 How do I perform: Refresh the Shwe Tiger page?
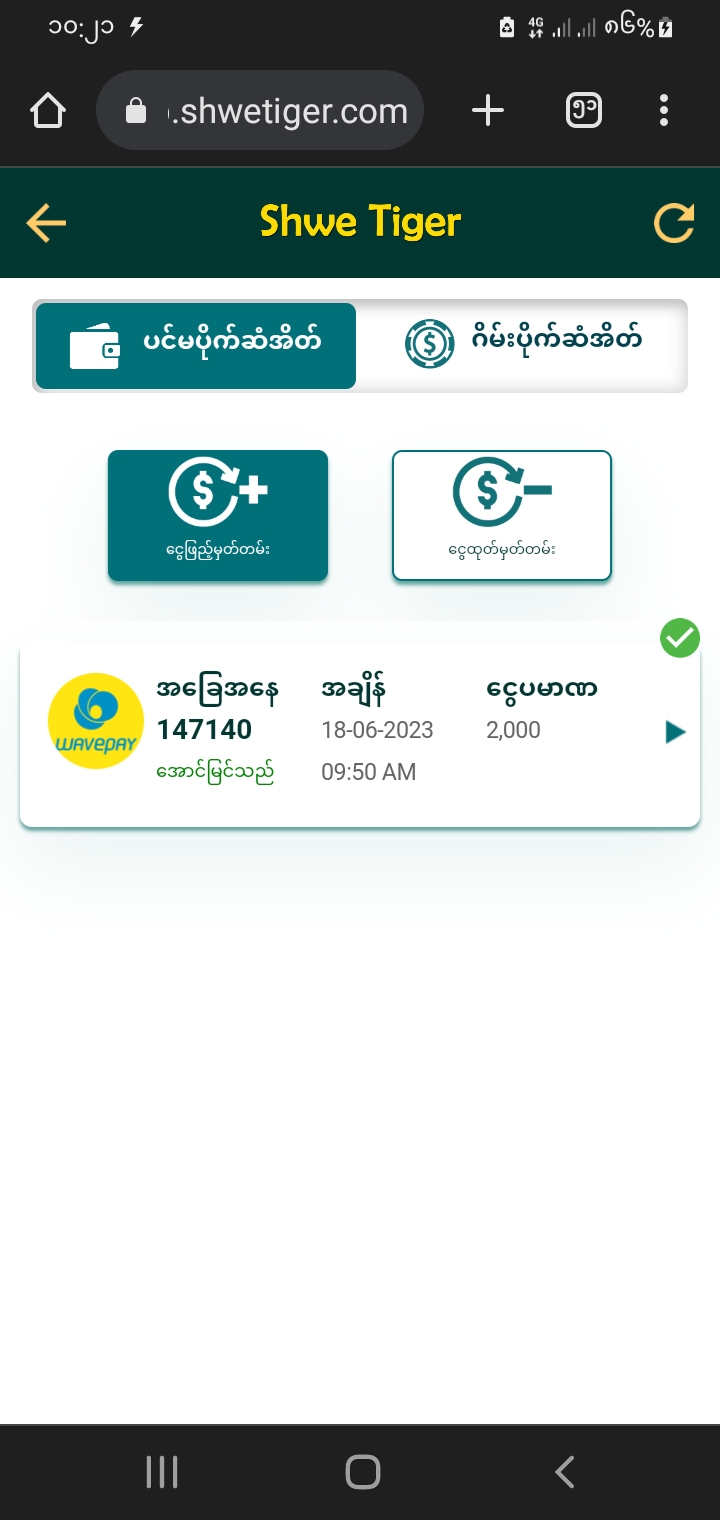click(674, 223)
